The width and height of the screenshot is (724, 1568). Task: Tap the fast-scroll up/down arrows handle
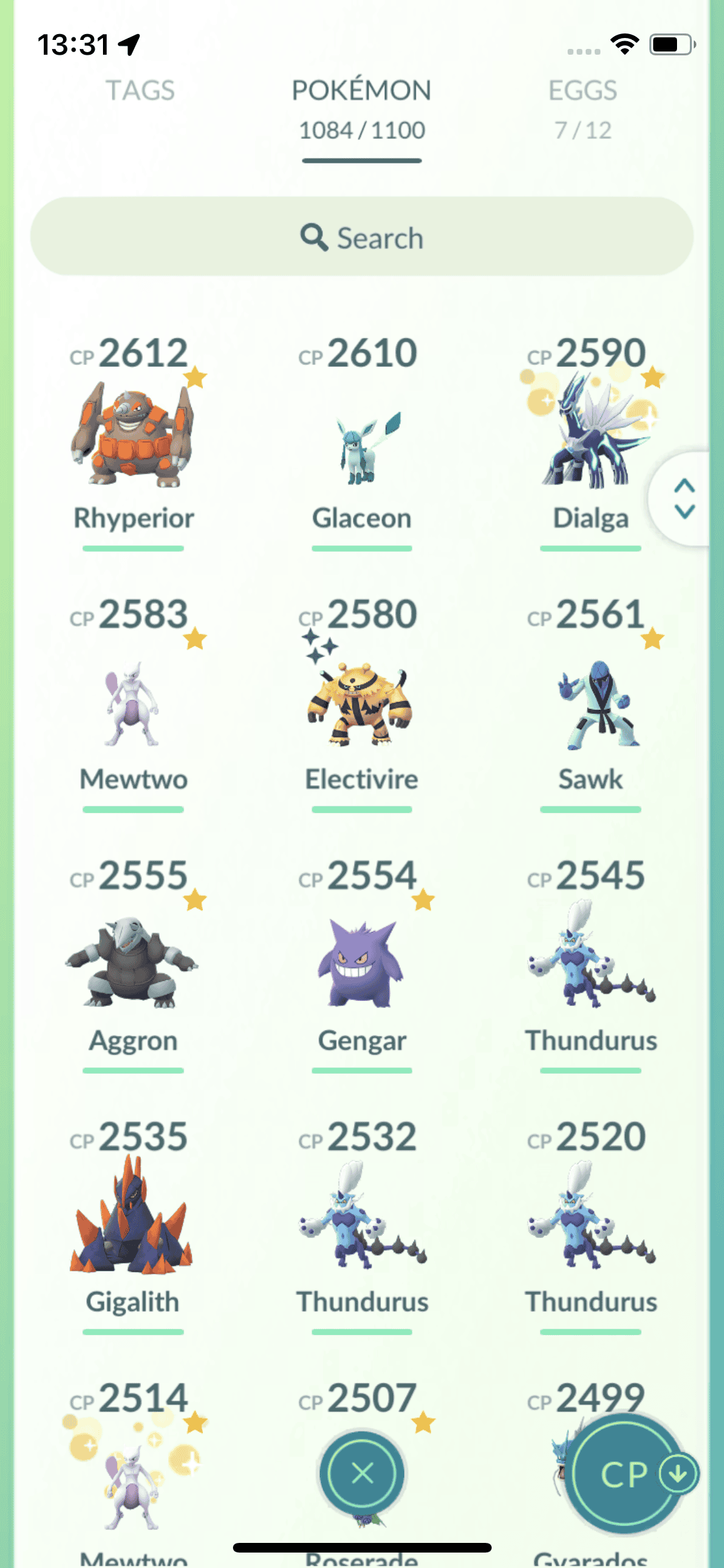point(684,498)
